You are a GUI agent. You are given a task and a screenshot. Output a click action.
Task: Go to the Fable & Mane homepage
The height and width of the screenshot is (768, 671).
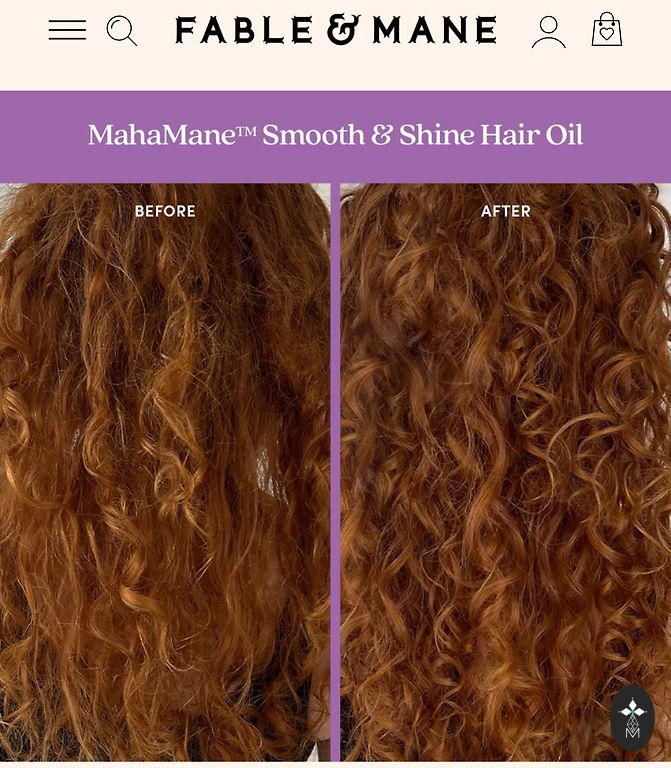click(x=335, y=31)
